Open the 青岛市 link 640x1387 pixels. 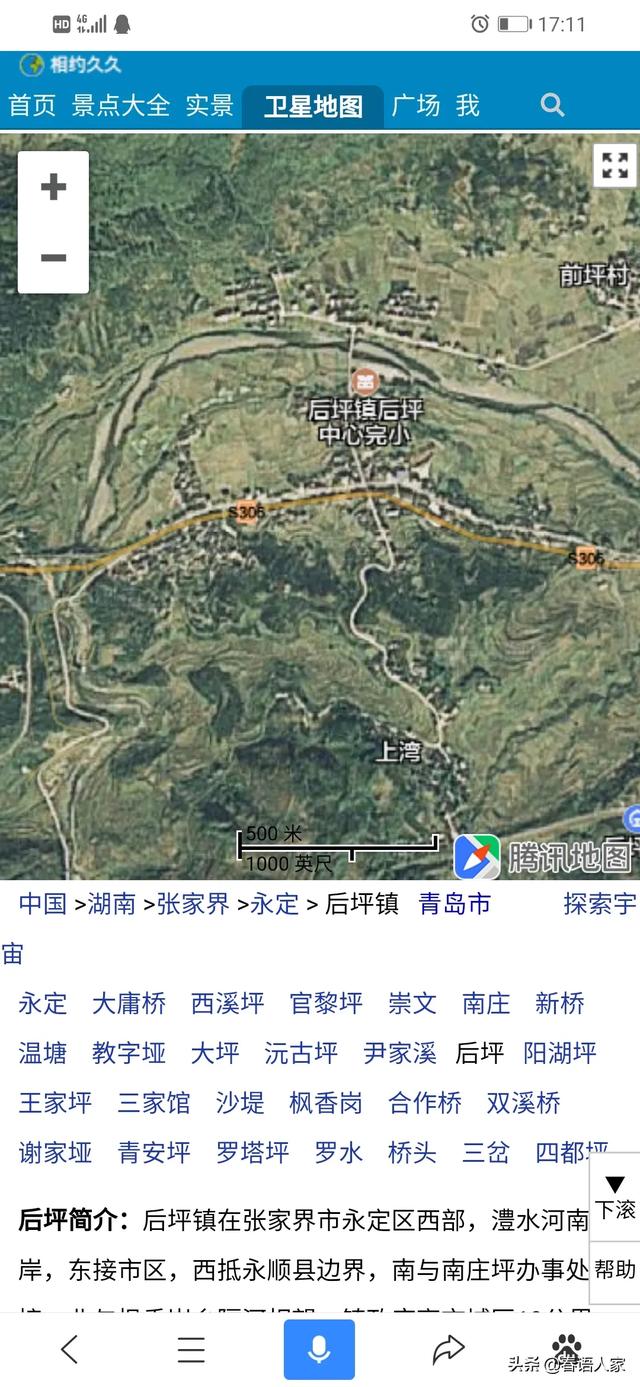click(x=455, y=904)
